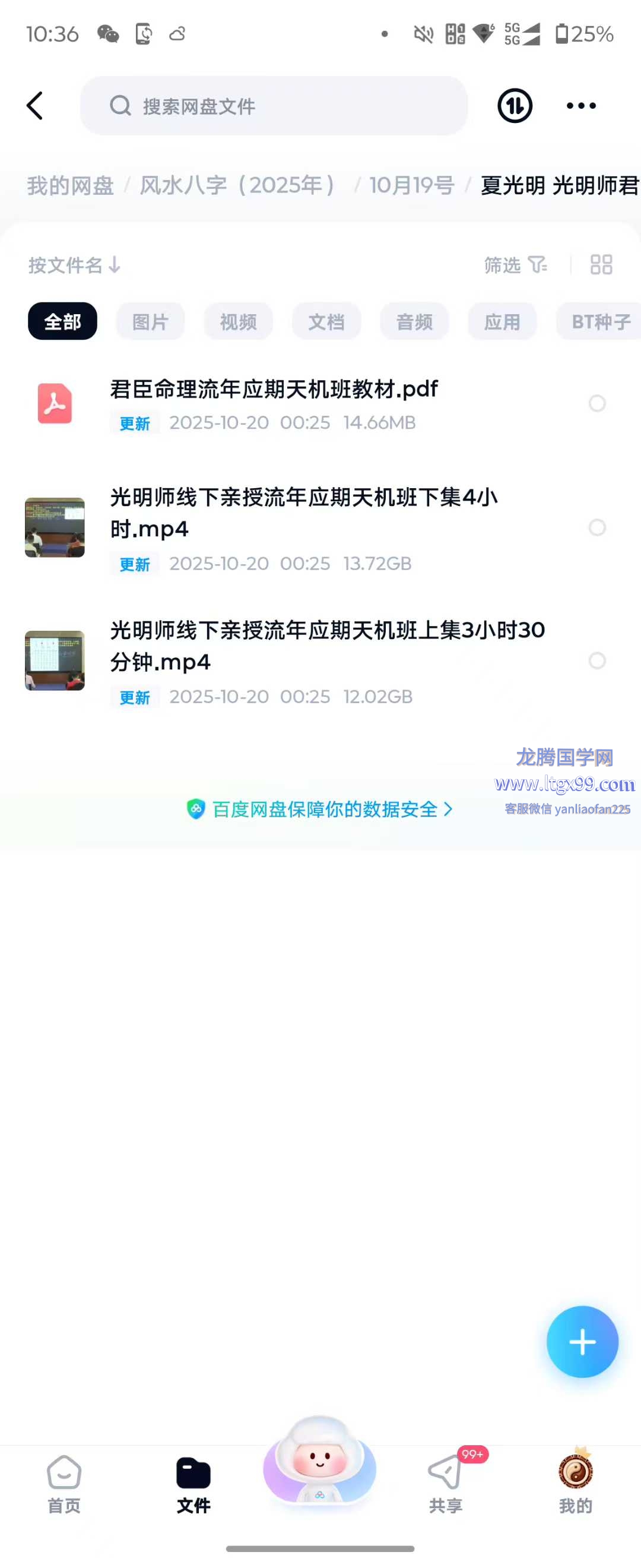
Task: Select the 上集3小时30分钟 video's circle
Action: [597, 660]
